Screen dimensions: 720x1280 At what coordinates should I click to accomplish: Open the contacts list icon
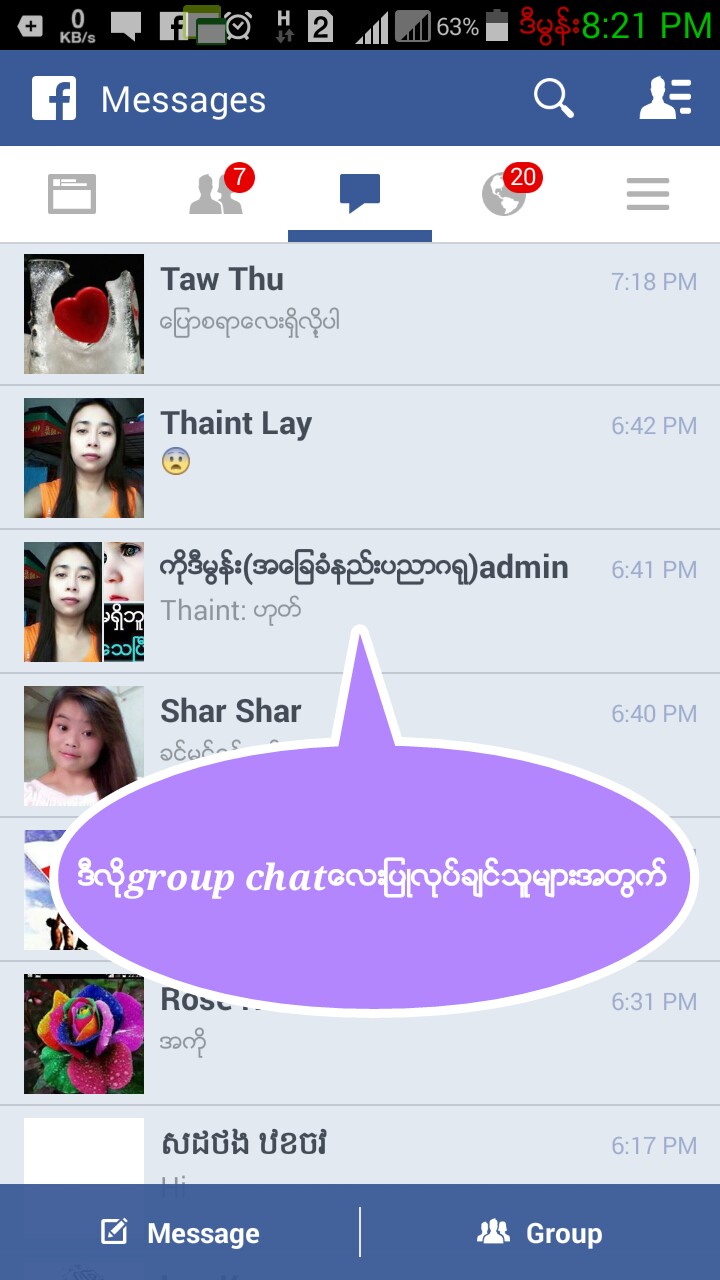point(665,99)
